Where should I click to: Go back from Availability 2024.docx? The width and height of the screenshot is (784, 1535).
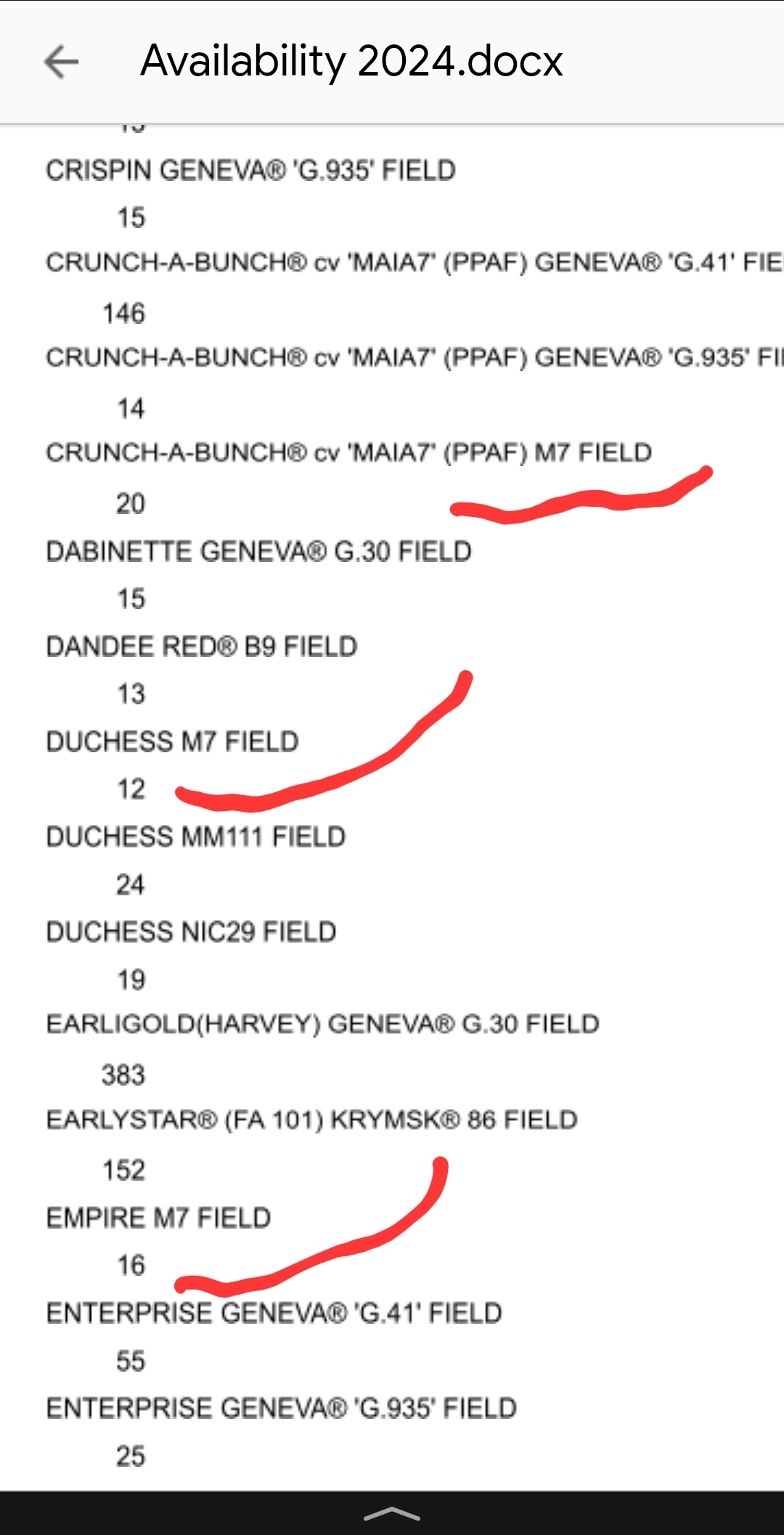[x=62, y=61]
